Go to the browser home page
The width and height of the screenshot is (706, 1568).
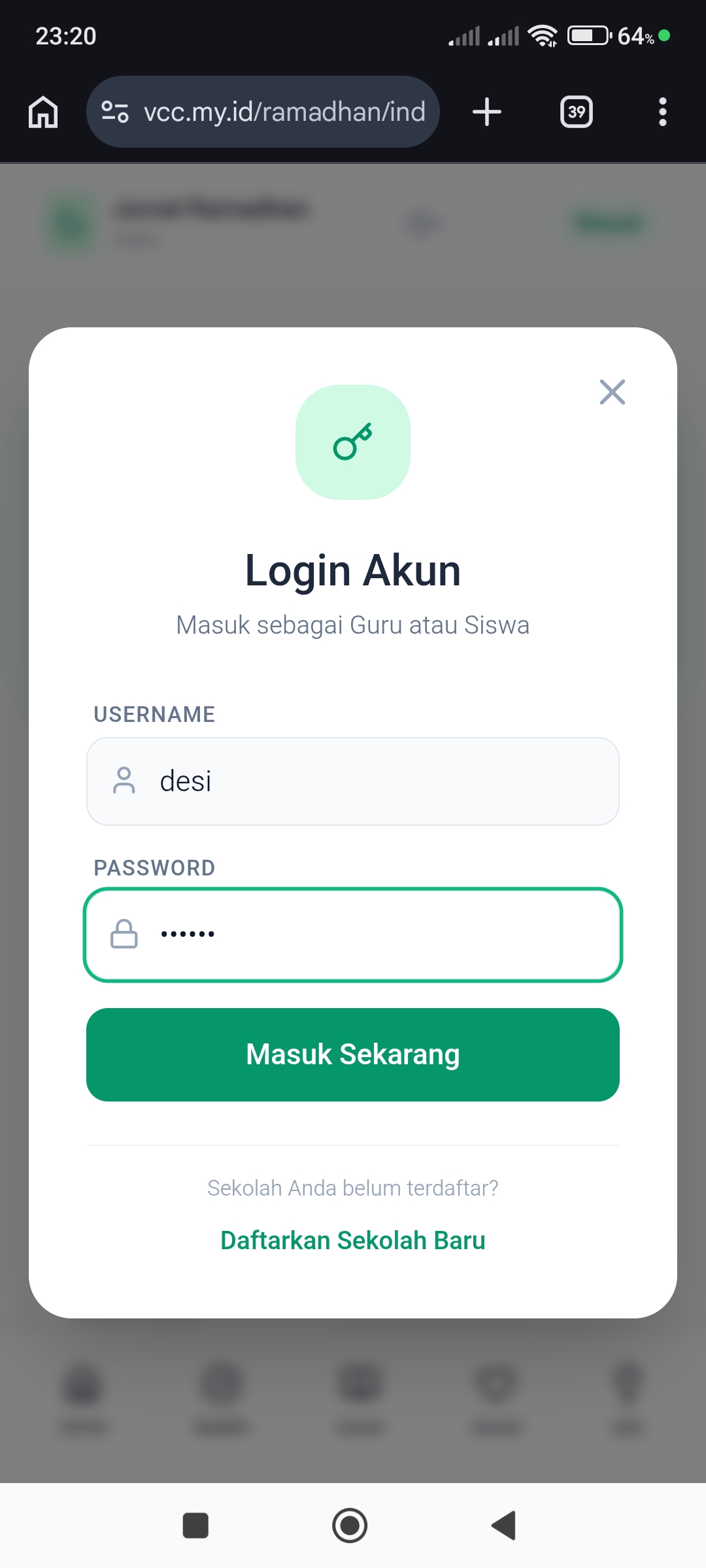(43, 112)
